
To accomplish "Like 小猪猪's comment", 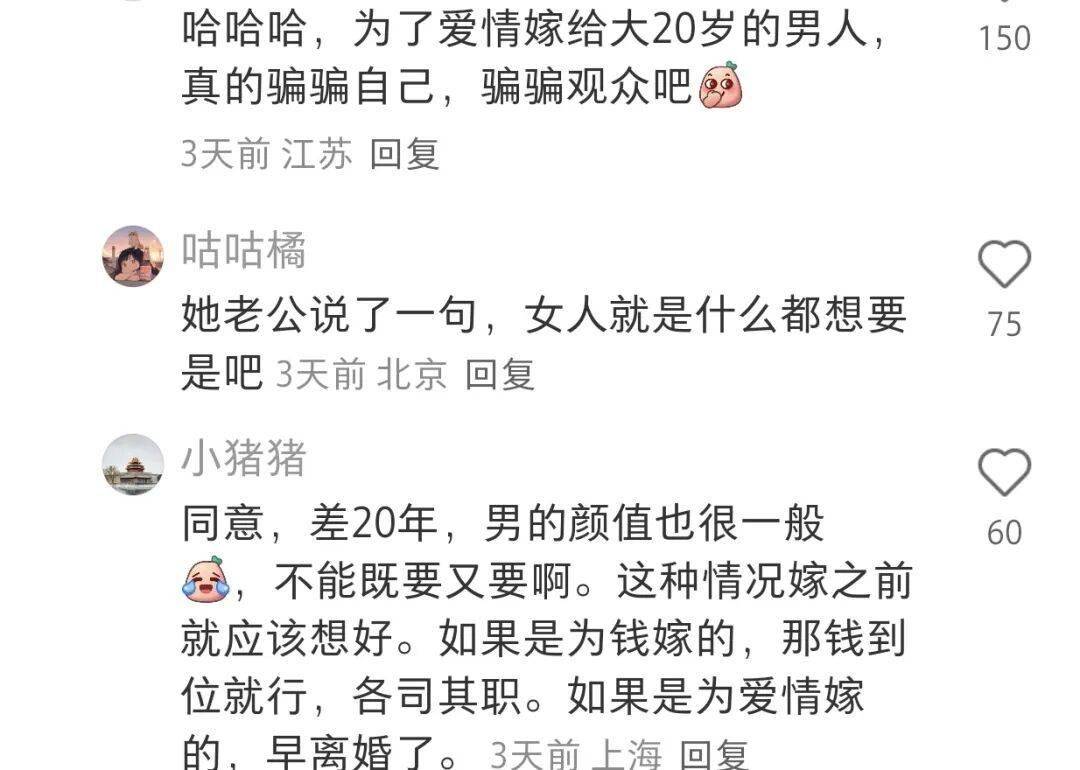I will pos(1003,473).
